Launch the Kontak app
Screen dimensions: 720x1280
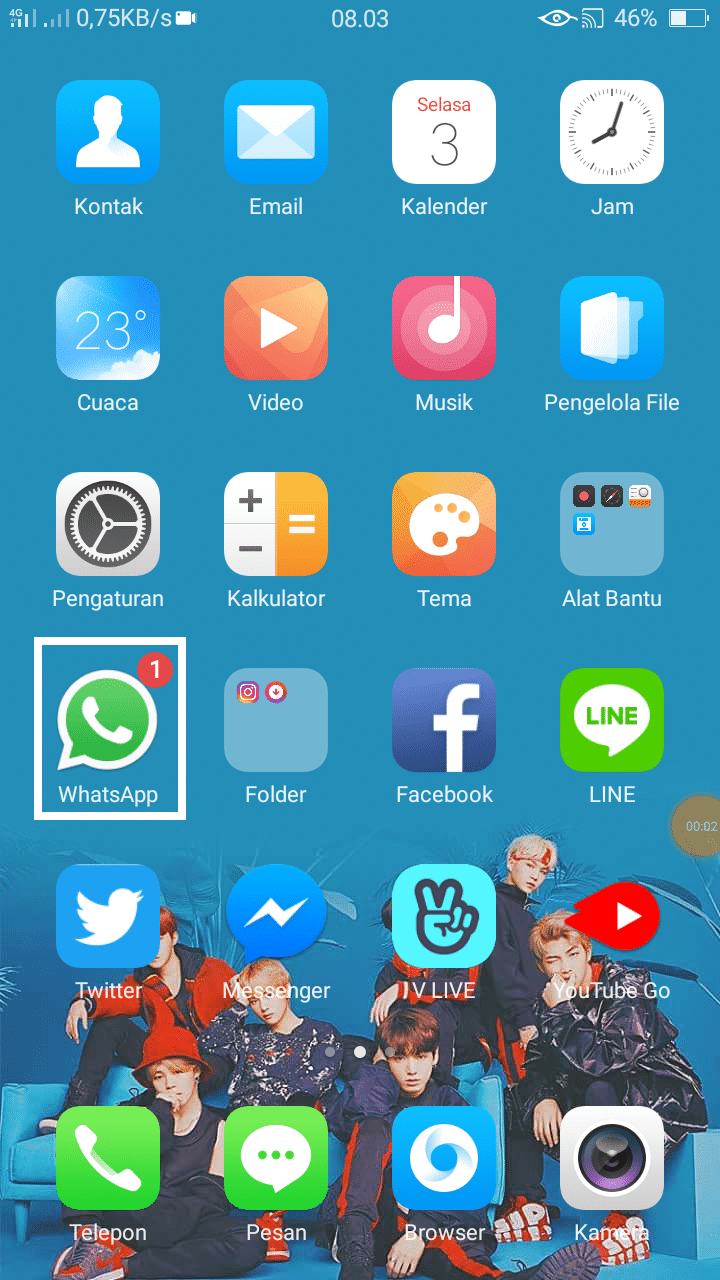pos(108,132)
